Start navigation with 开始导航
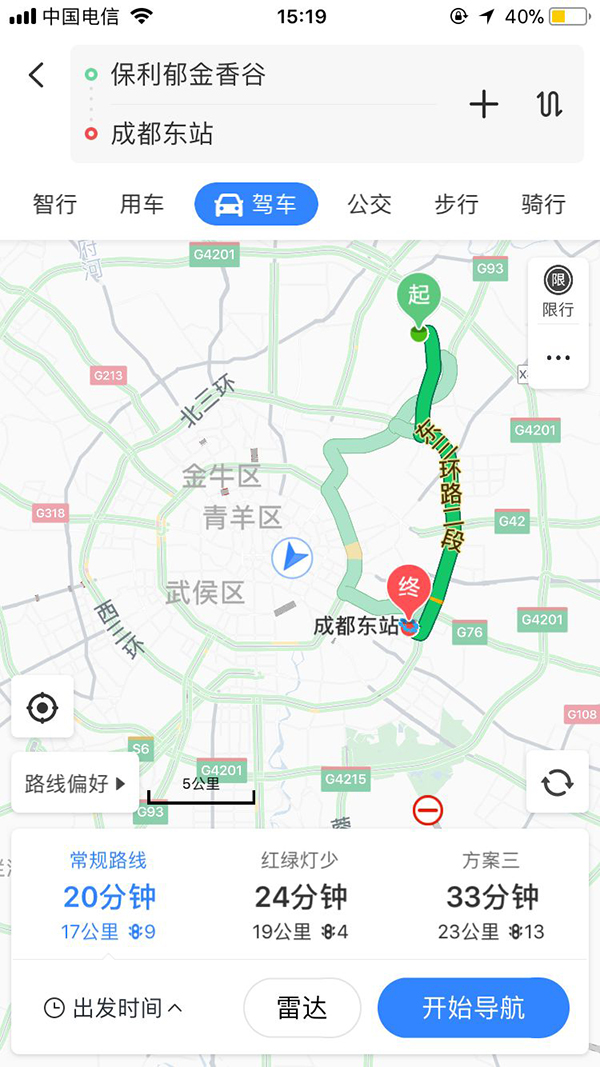The height and width of the screenshot is (1067, 600). [x=473, y=1007]
